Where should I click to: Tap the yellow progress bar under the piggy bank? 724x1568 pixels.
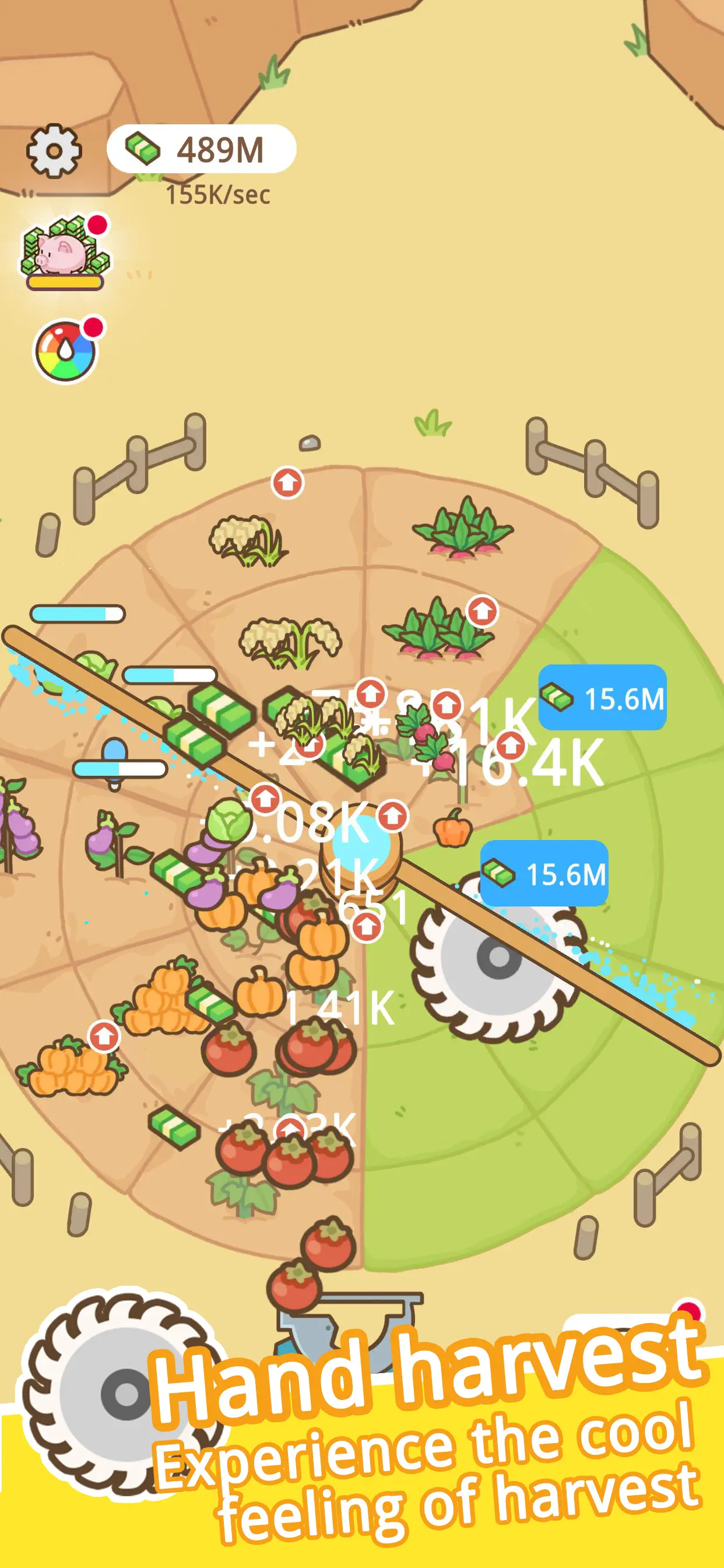[x=64, y=281]
